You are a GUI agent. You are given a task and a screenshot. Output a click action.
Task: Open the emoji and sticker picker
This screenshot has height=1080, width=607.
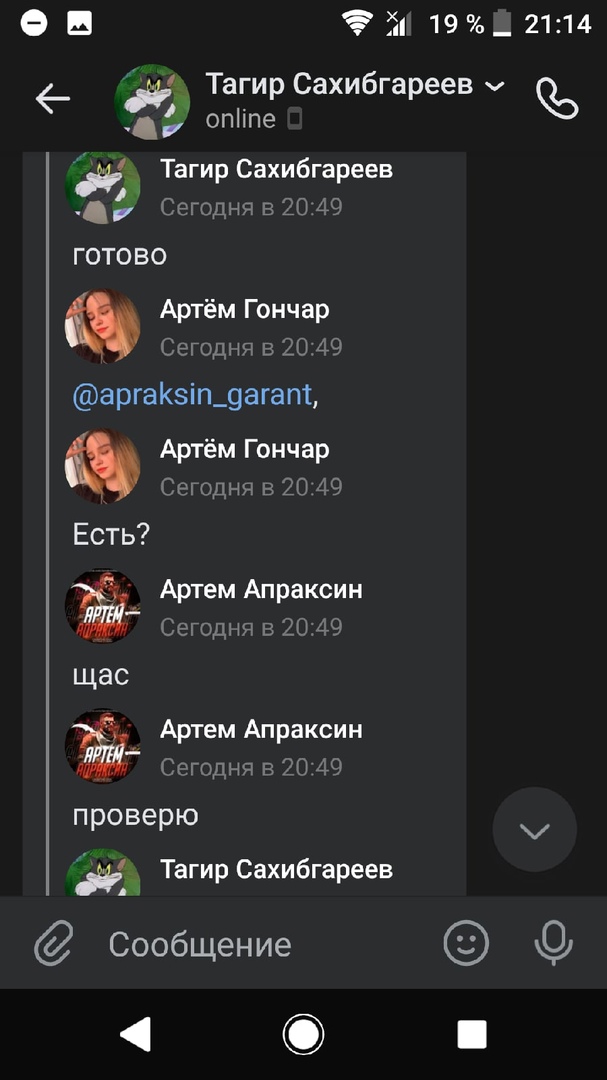(x=466, y=944)
